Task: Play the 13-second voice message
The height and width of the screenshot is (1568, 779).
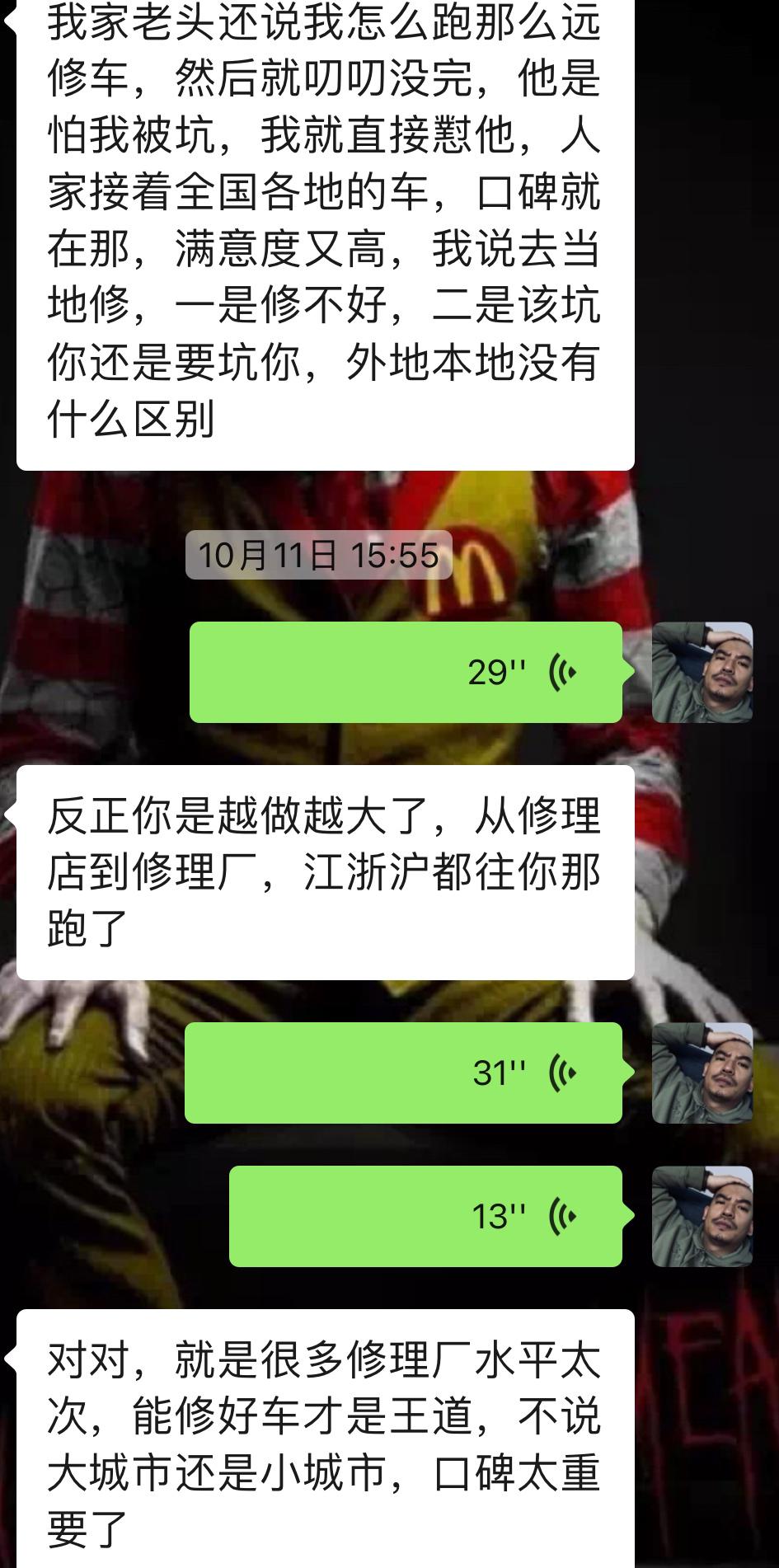Action: coord(425,1216)
